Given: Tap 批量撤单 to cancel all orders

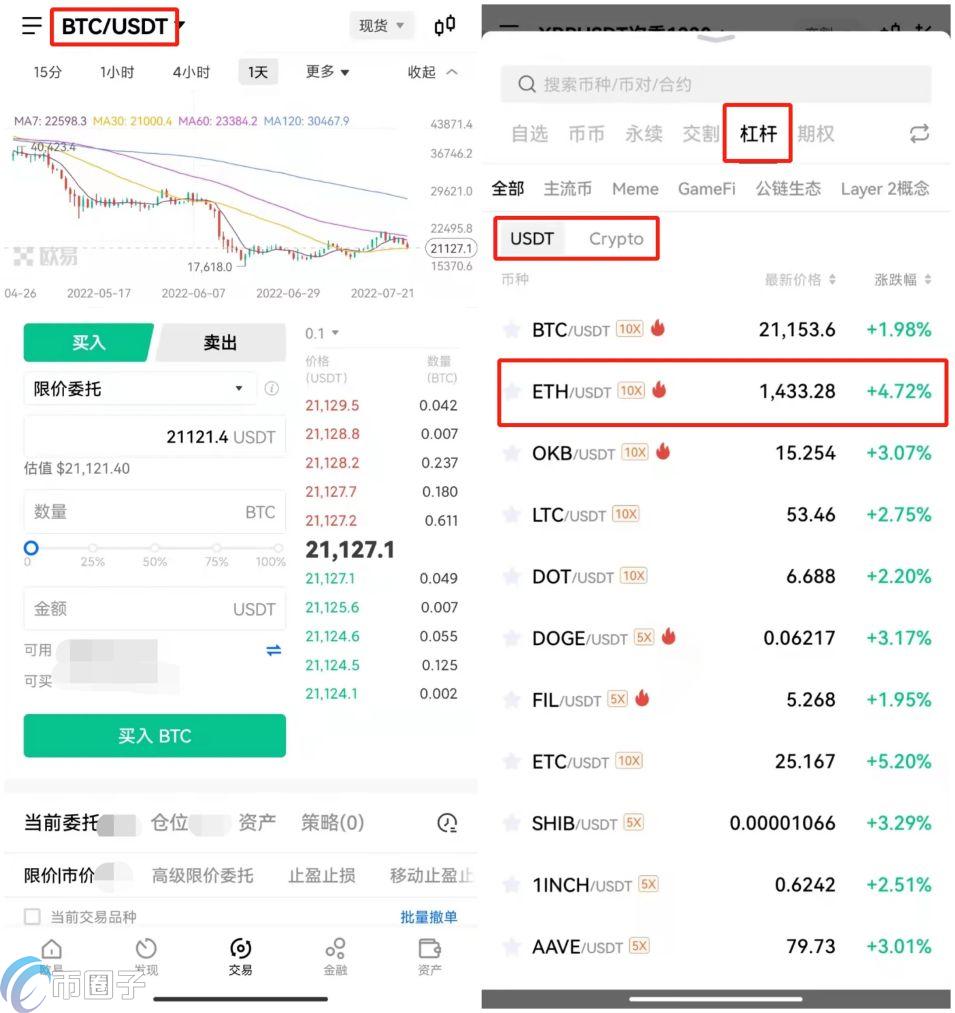Looking at the screenshot, I should coord(429,917).
